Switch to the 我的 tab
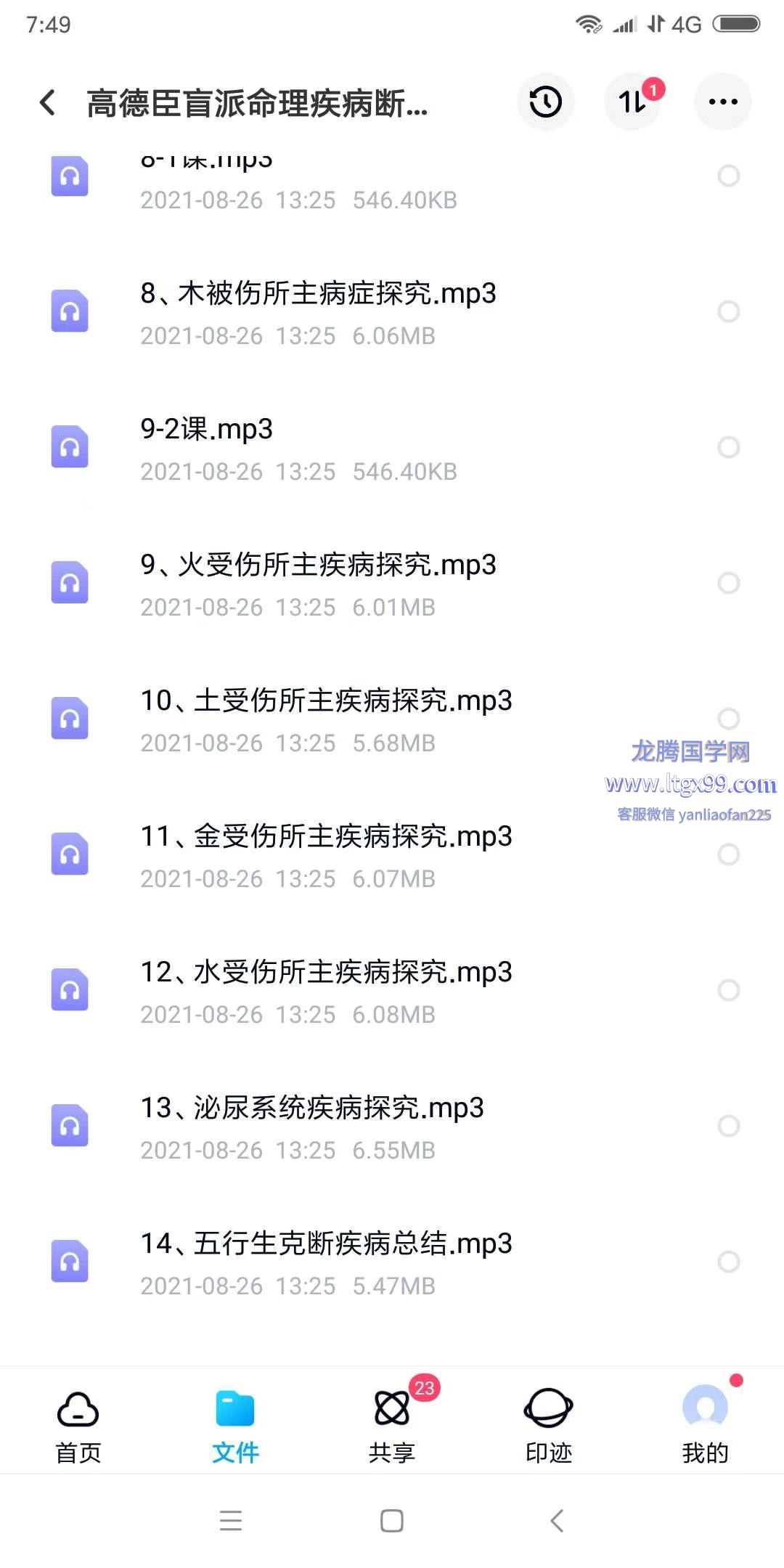784x1568 pixels. click(x=706, y=1426)
